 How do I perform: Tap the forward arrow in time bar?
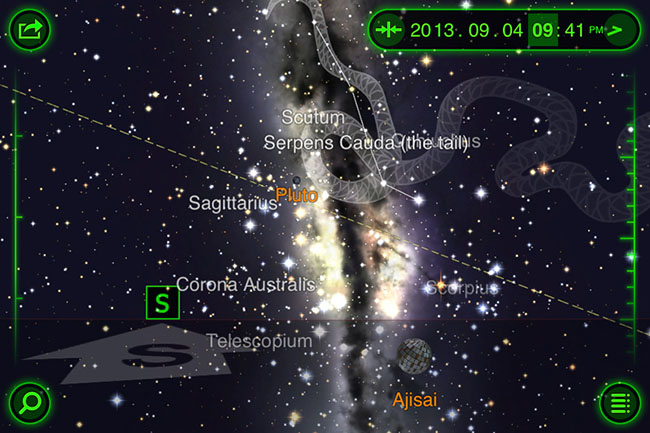(x=617, y=30)
